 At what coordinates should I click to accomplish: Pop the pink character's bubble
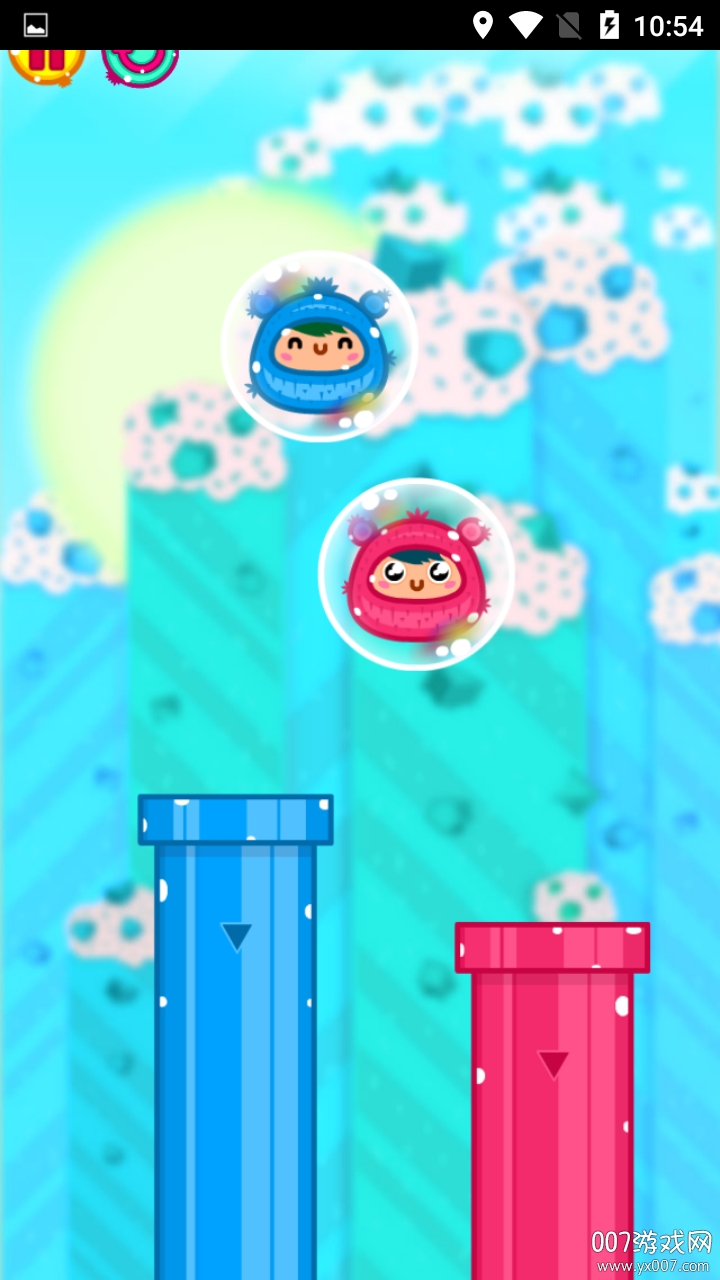click(416, 573)
